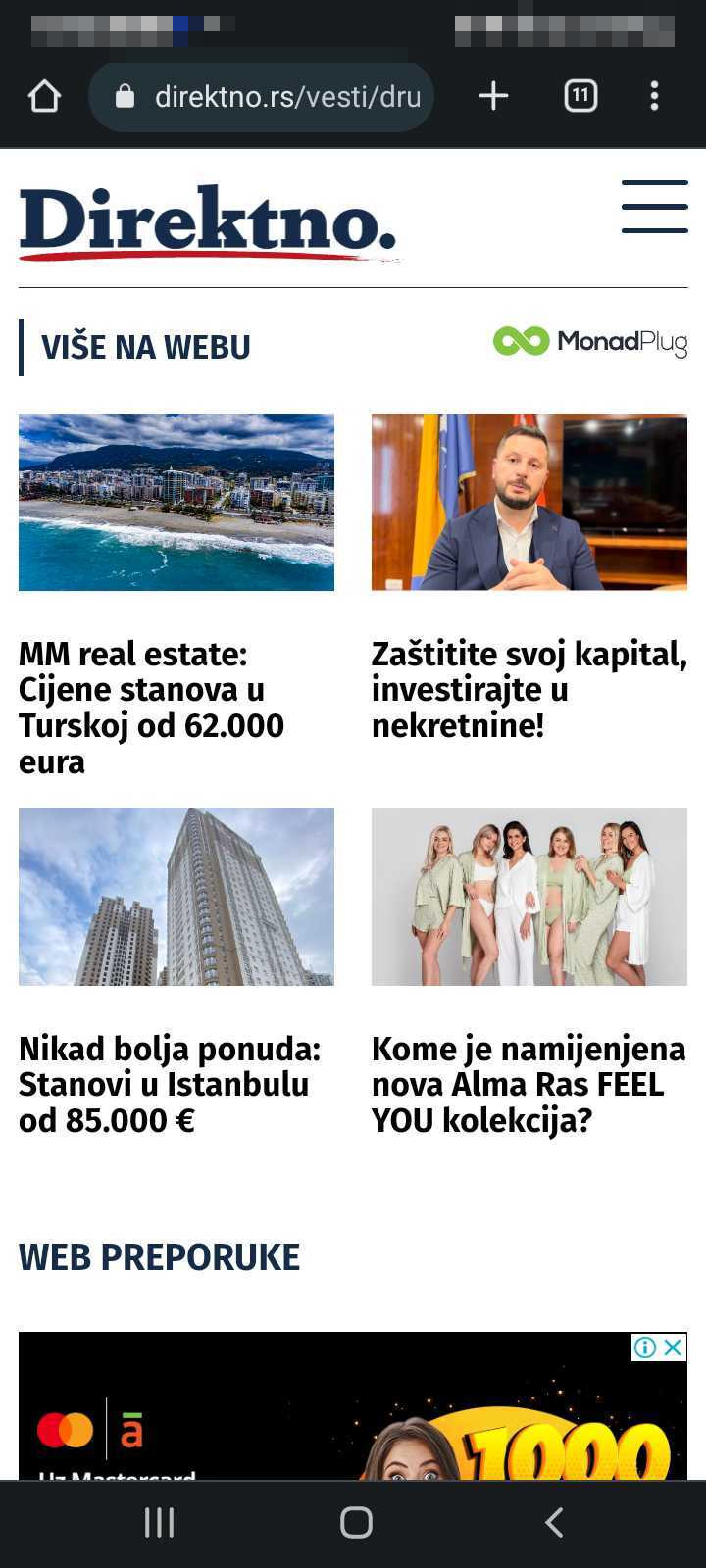The height and width of the screenshot is (1568, 706).
Task: Open the ad info icon
Action: (645, 1347)
